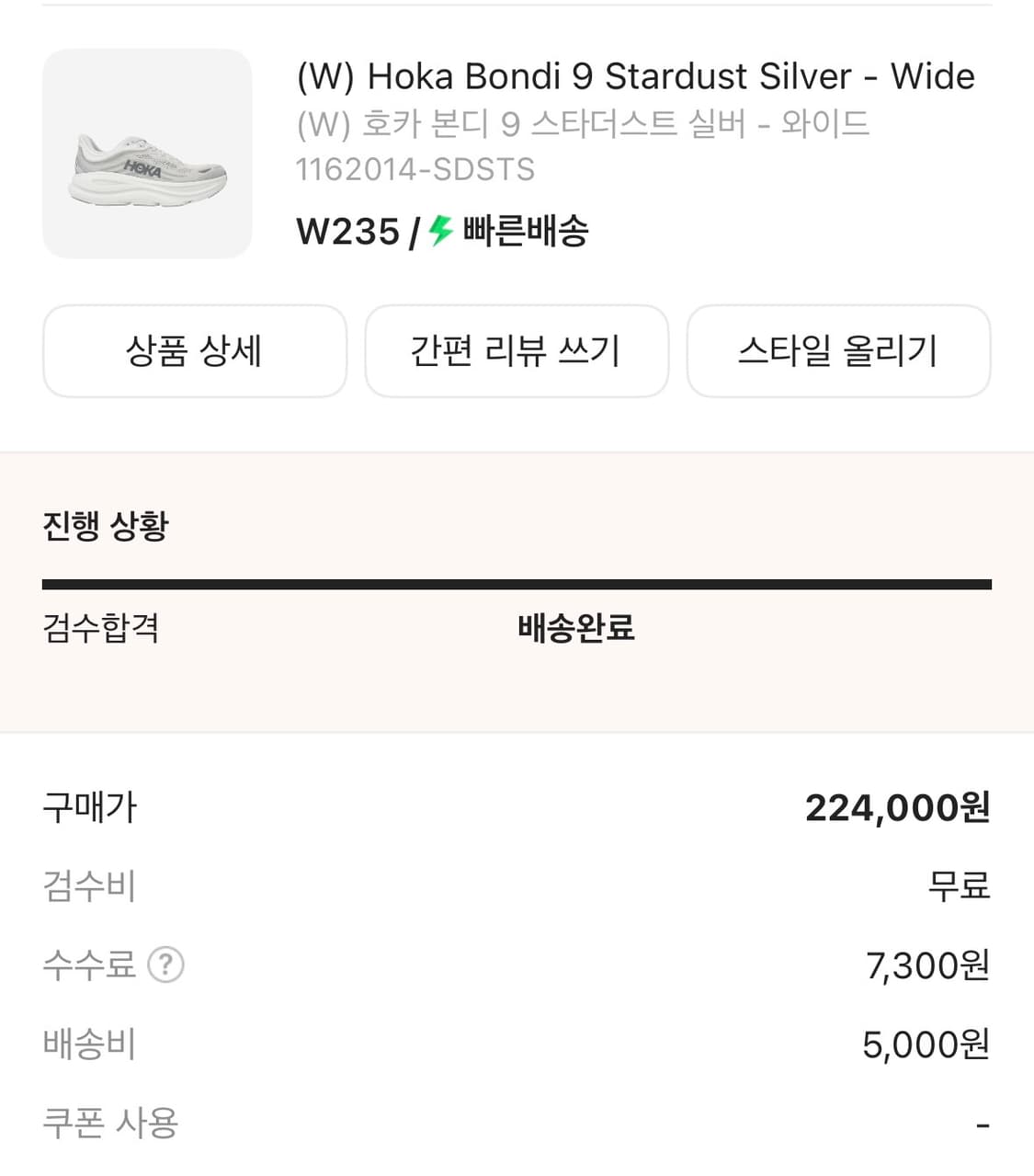Screen dimensions: 1034x1176
Task: Open the 수수료 help question mark icon
Action: pyautogui.click(x=166, y=965)
